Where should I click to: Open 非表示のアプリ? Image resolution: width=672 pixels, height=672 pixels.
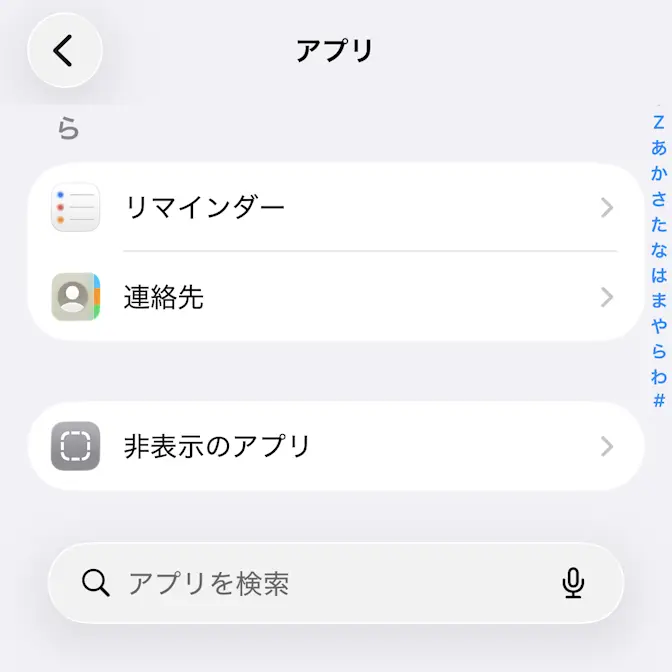click(x=335, y=446)
